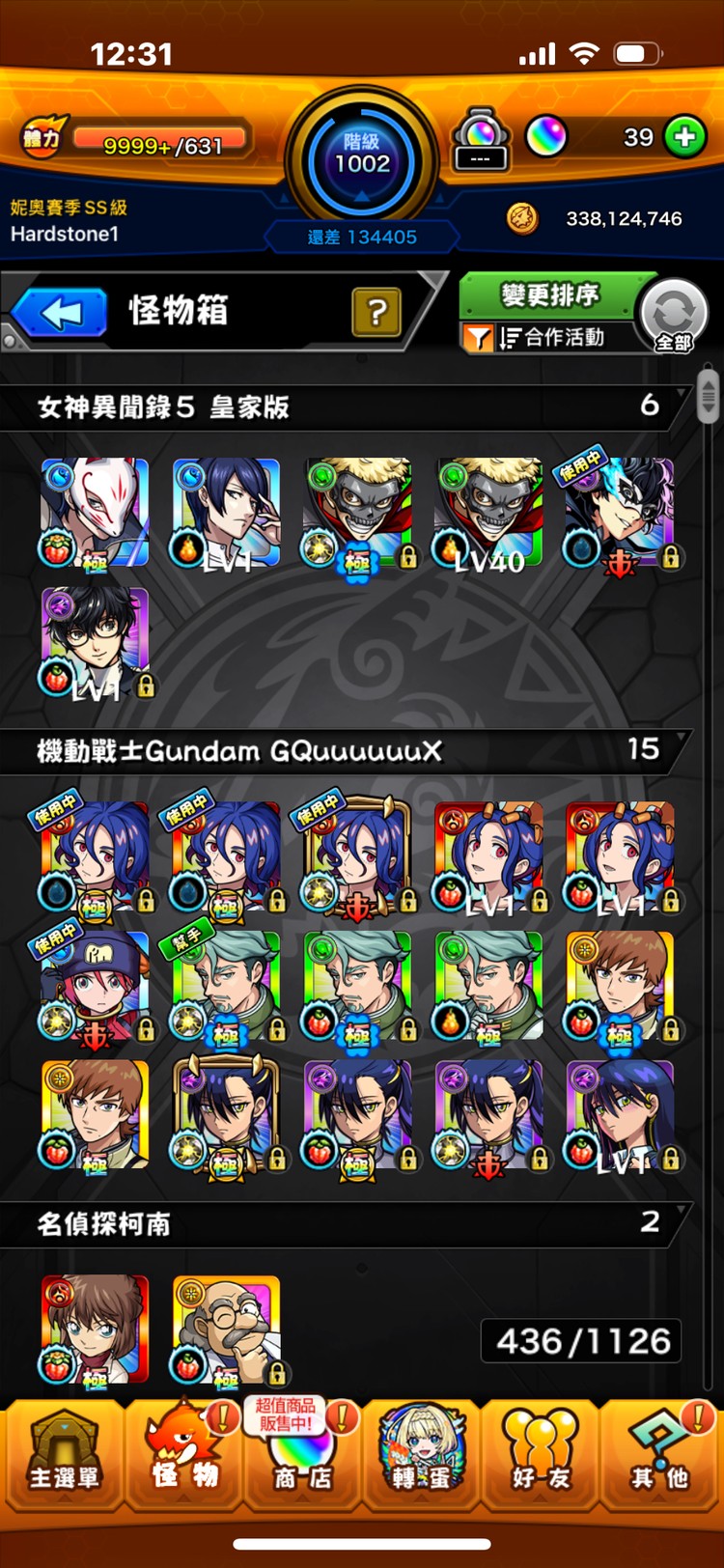Viewport: 724px width, 1568px height.
Task: Open the 好友 friends tab
Action: point(540,1453)
